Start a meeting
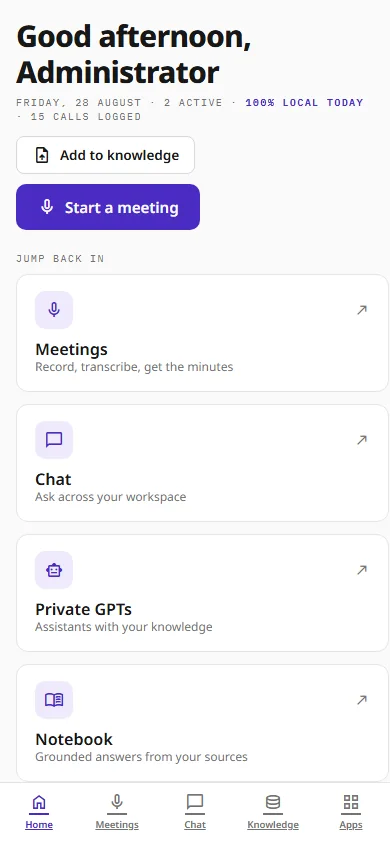The width and height of the screenshot is (390, 844). (x=108, y=207)
